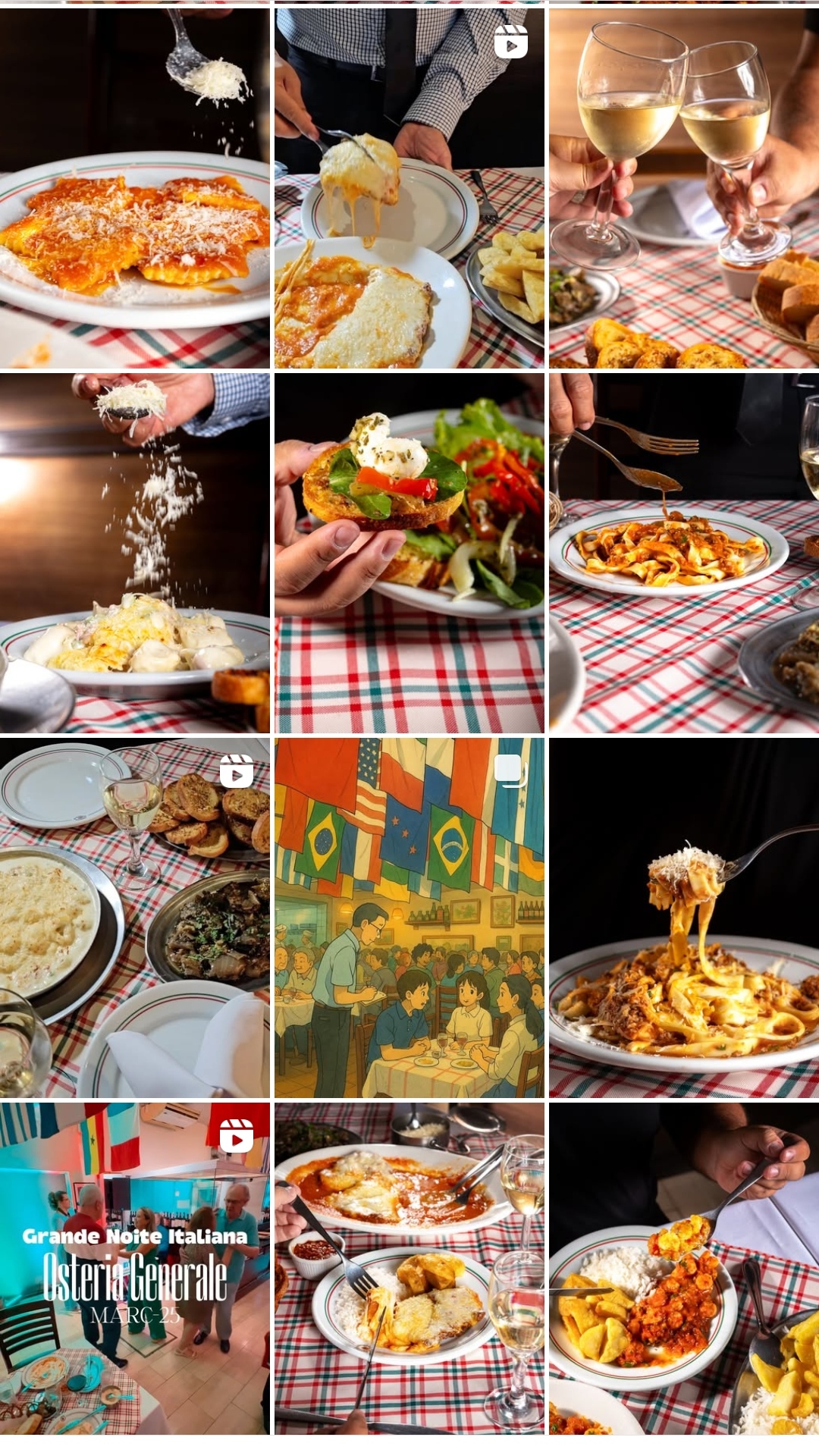Image resolution: width=819 pixels, height=1456 pixels.
Task: Open the post of sauce poured over tagliatelle
Action: 684,553
